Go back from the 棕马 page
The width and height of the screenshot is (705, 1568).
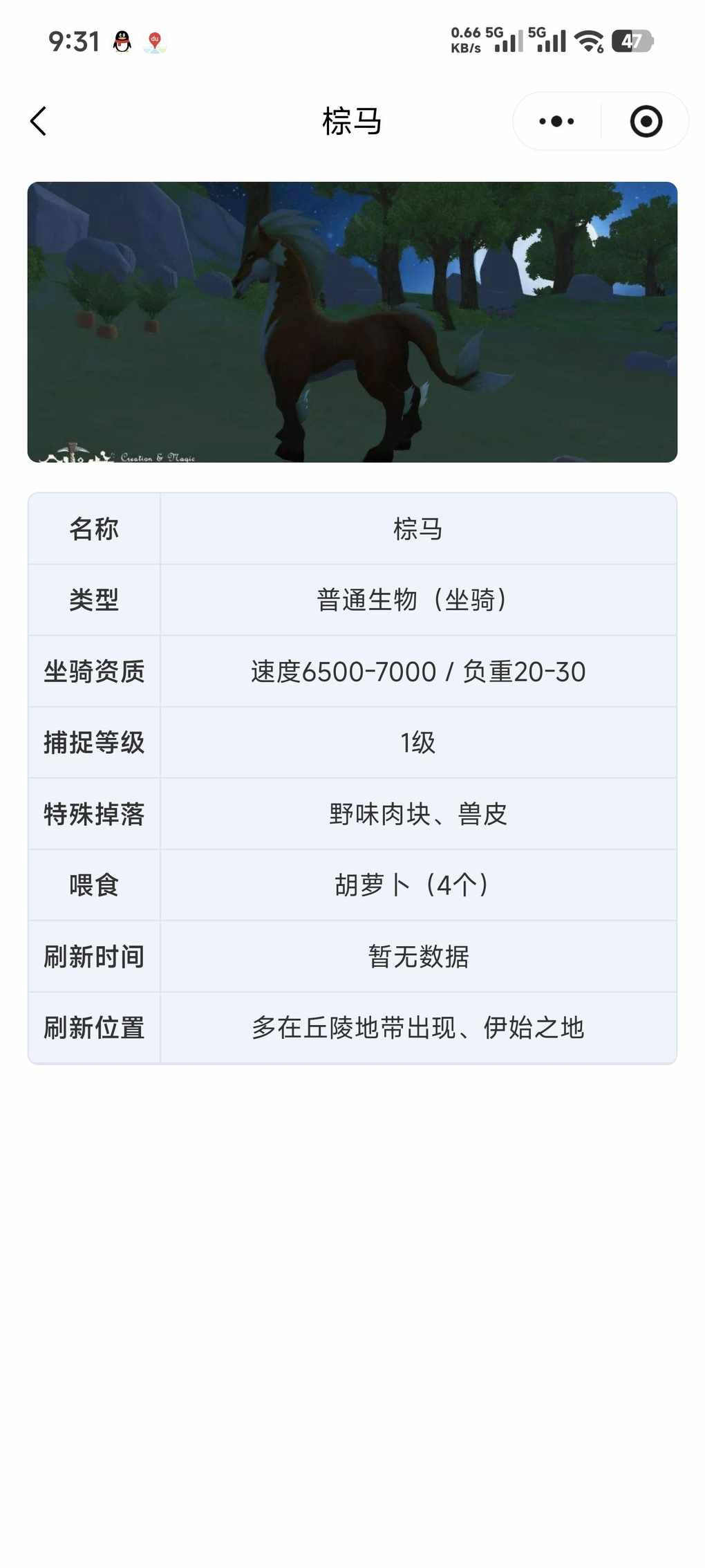(x=39, y=121)
